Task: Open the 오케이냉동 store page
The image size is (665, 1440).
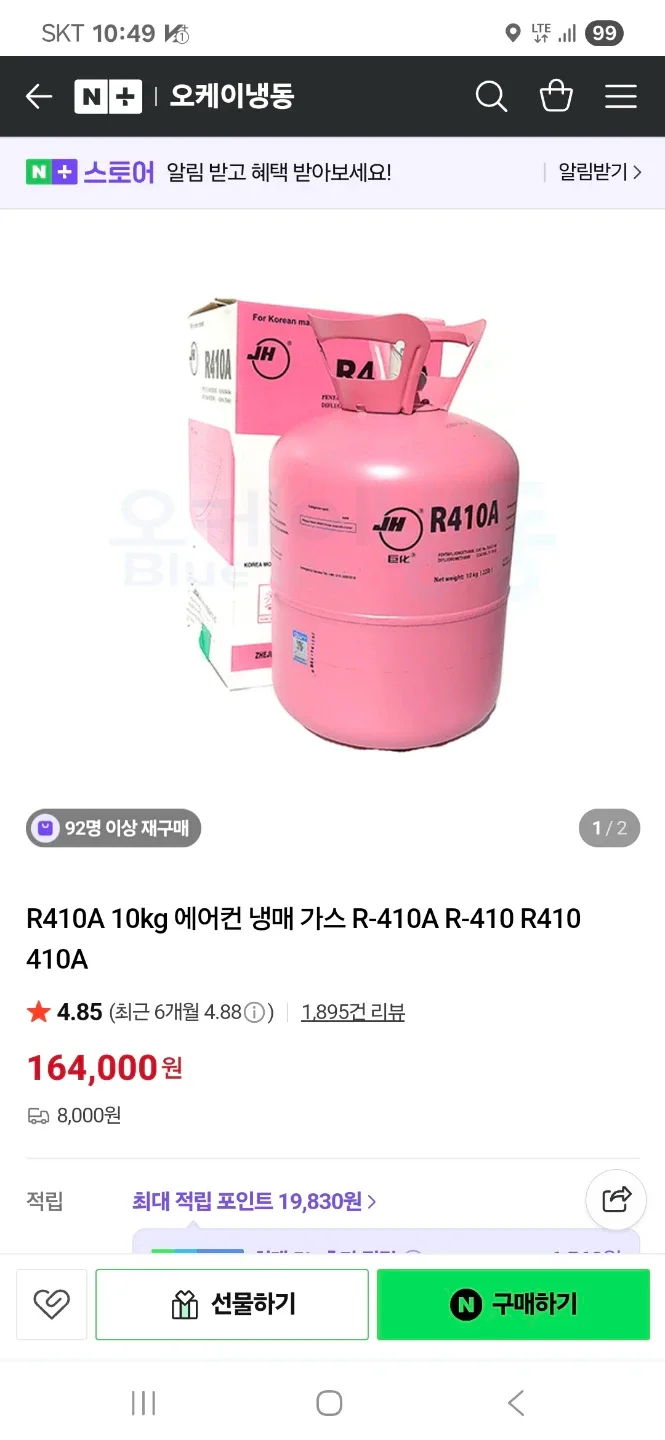Action: click(x=231, y=96)
